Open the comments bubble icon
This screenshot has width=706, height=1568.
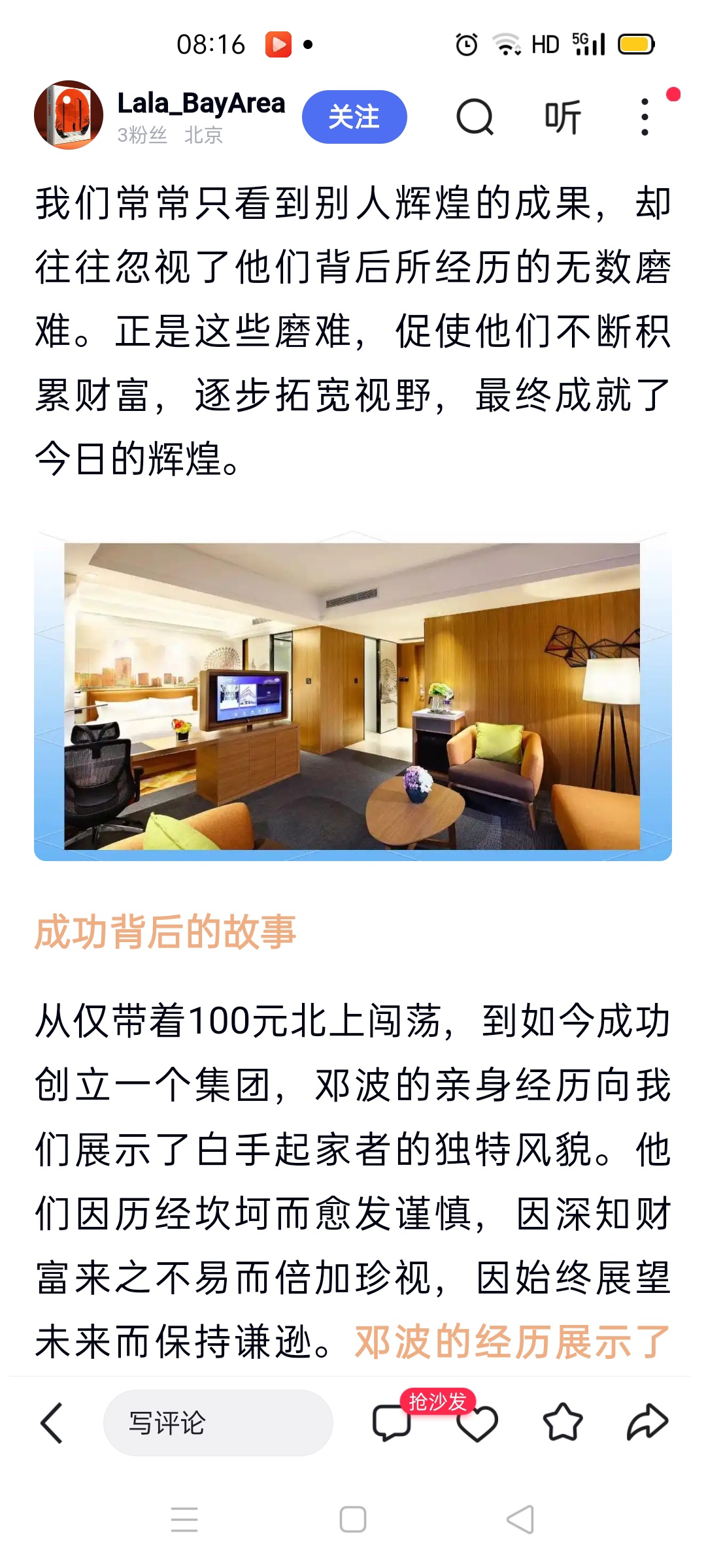click(x=391, y=1422)
